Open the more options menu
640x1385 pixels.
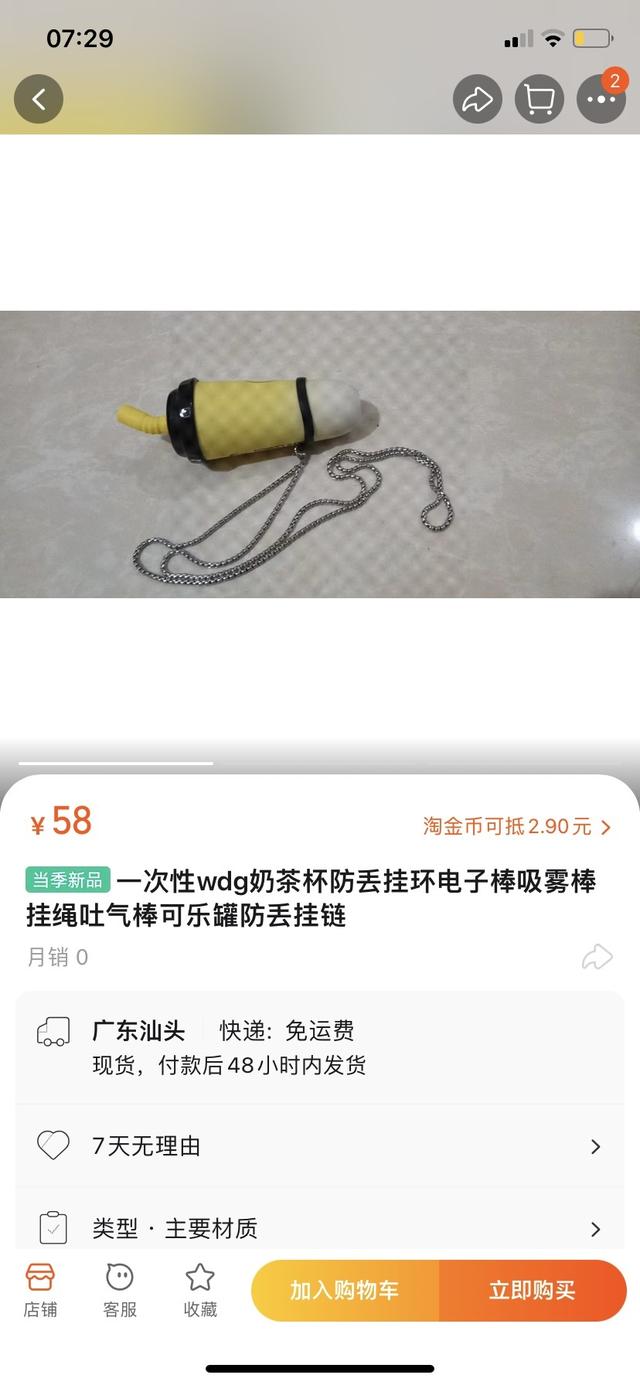click(601, 99)
